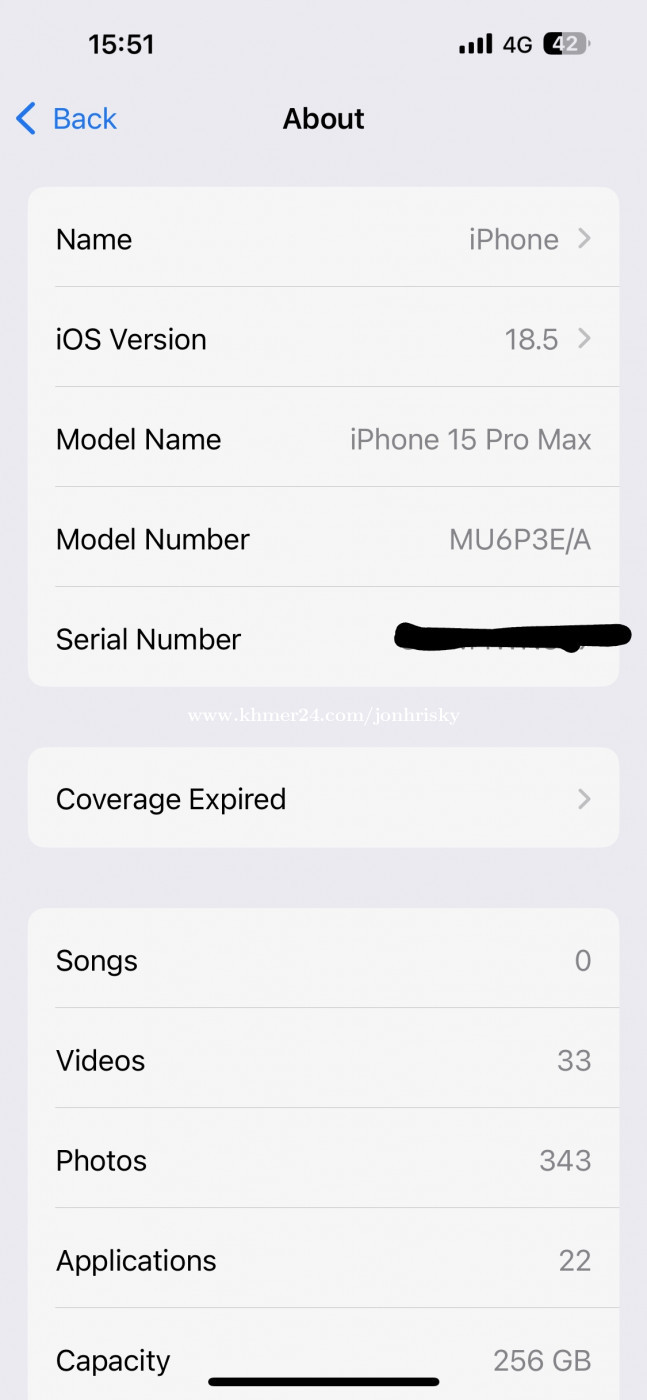Go back to the previous settings page
This screenshot has height=1400, width=647.
click(x=66, y=119)
